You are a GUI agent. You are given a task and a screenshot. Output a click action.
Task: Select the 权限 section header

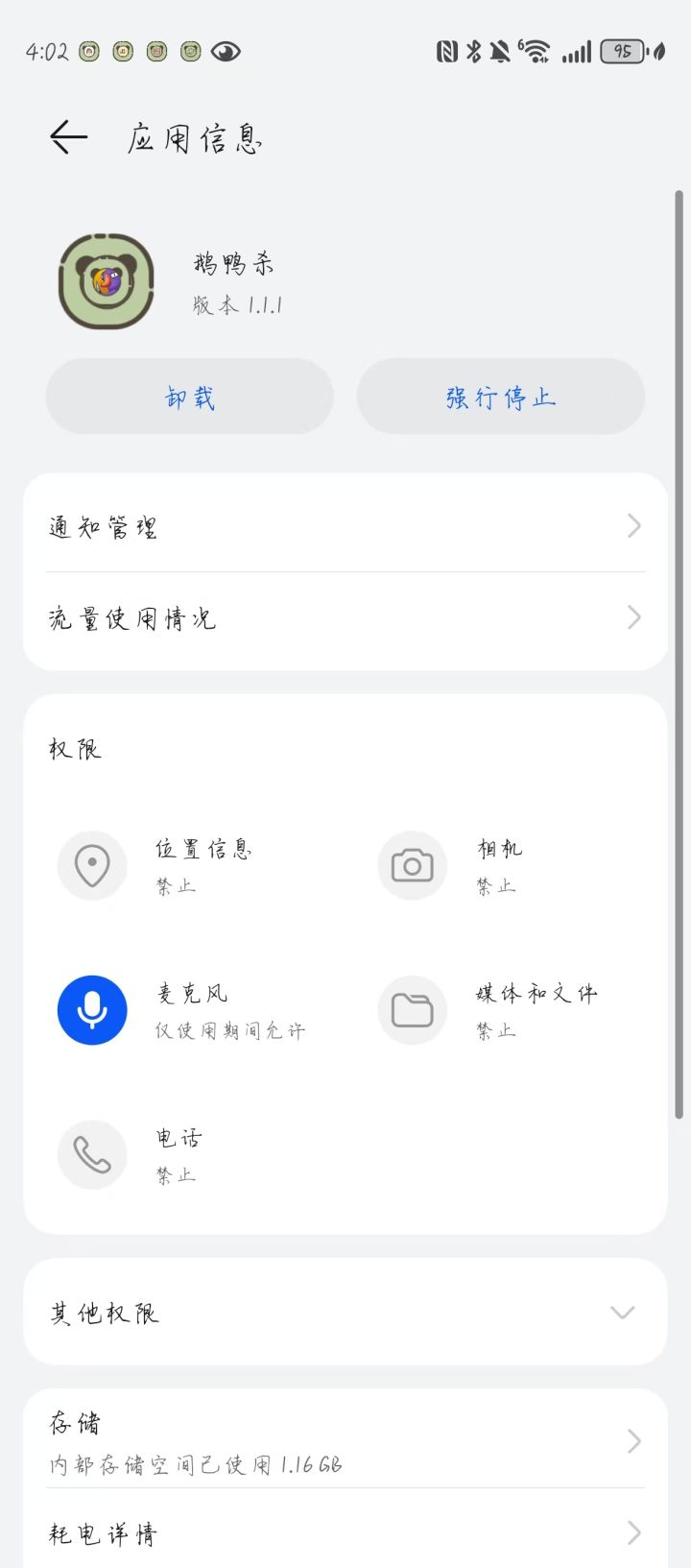coord(71,748)
